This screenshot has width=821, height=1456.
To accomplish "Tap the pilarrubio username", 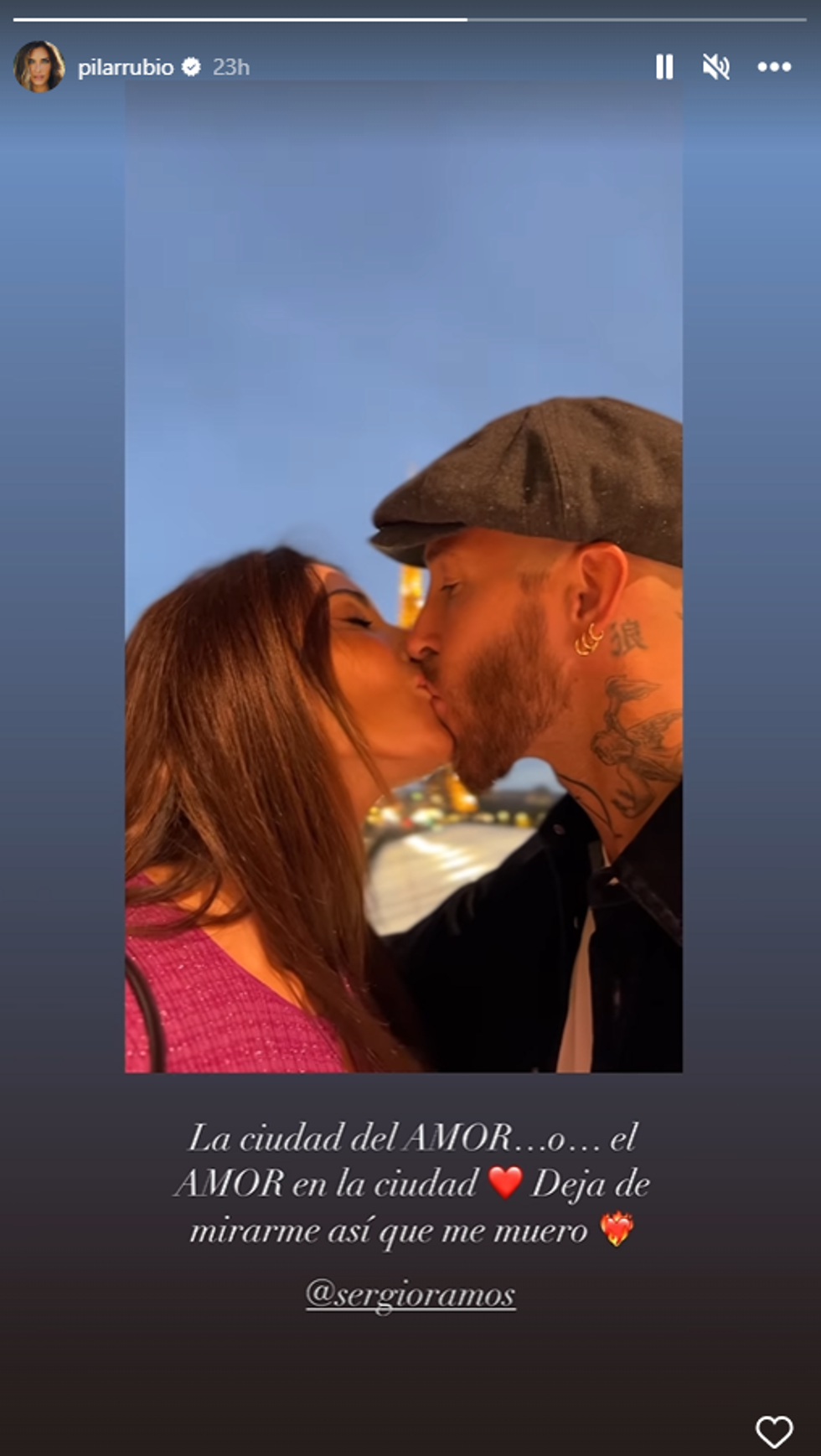I will pyautogui.click(x=126, y=67).
